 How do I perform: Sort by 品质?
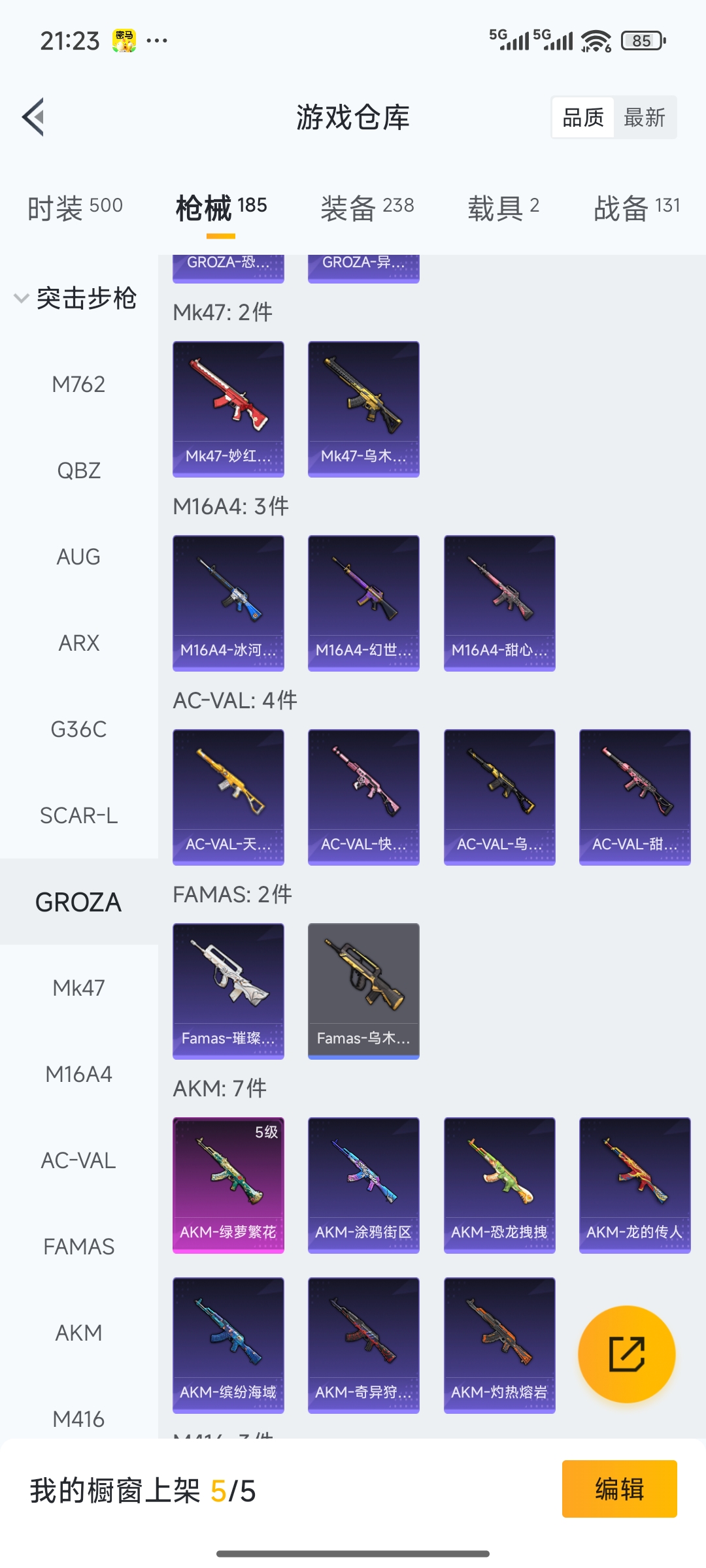tap(583, 118)
